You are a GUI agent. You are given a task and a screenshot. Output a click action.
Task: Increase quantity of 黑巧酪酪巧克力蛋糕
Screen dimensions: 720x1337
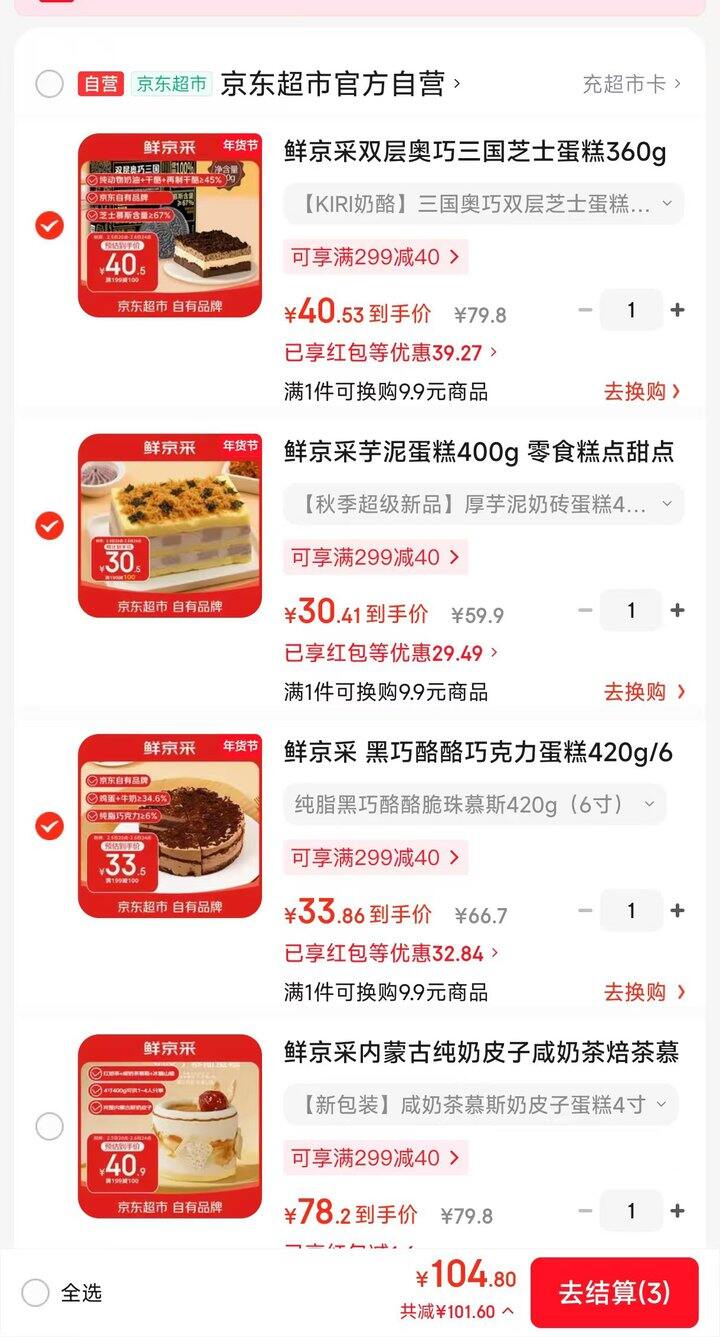678,910
